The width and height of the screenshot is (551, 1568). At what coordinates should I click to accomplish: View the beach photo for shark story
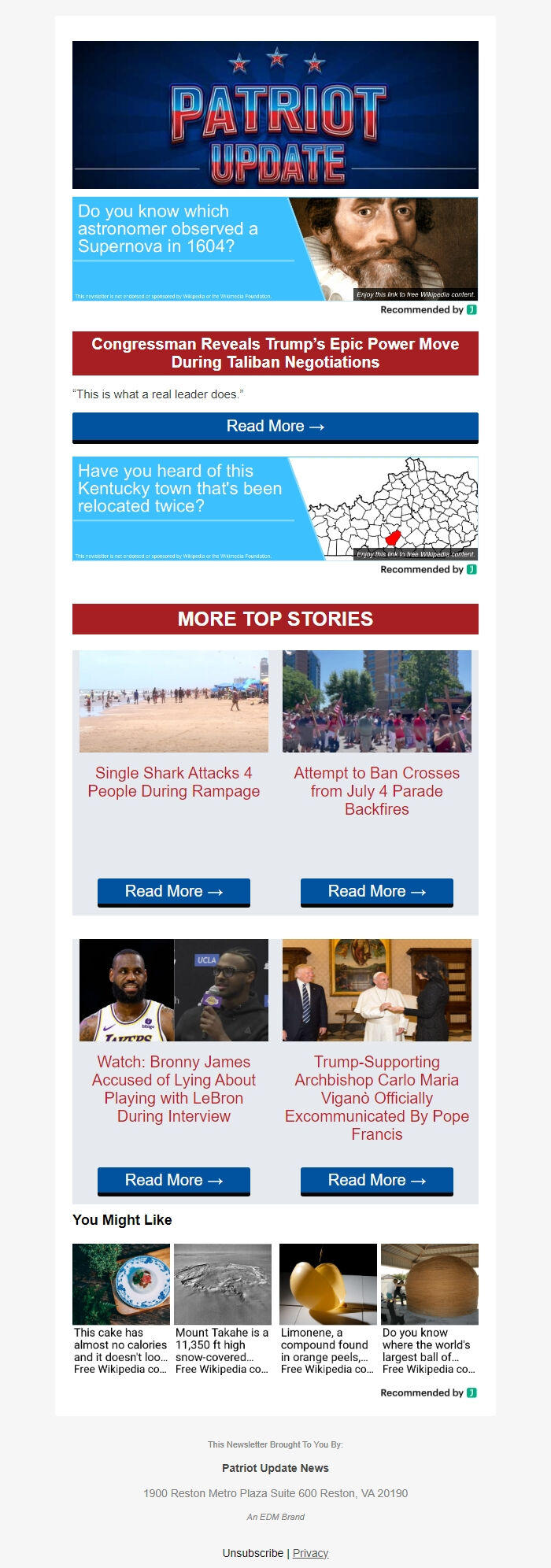click(x=174, y=701)
